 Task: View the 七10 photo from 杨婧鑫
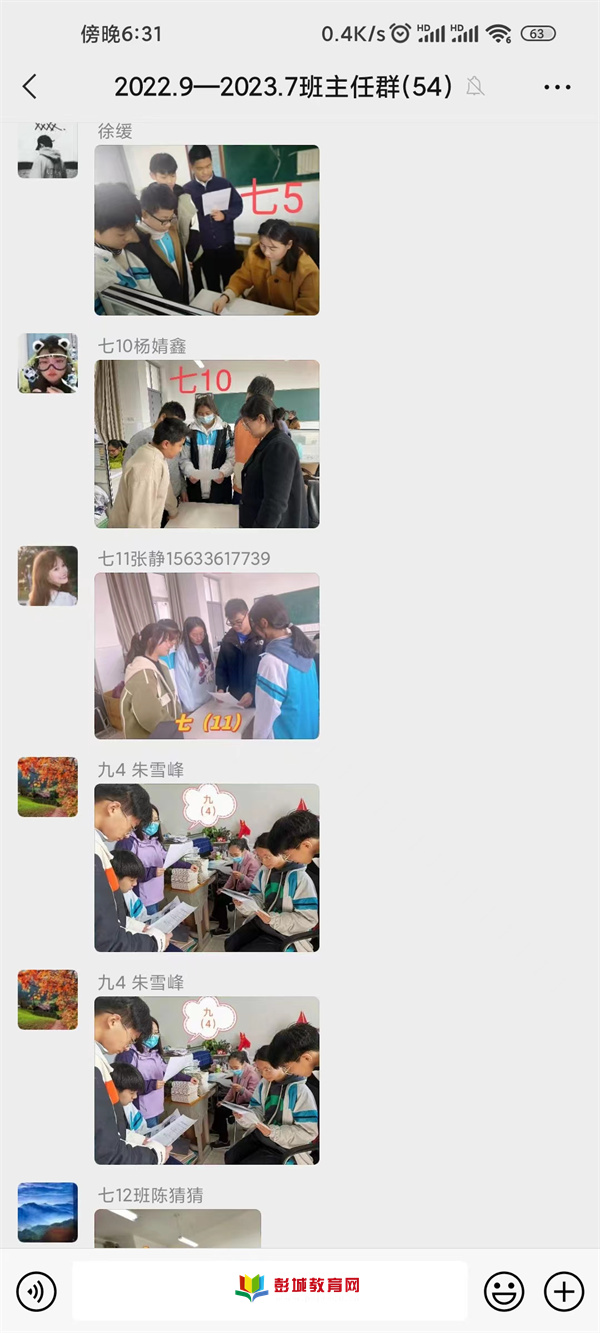pyautogui.click(x=207, y=444)
